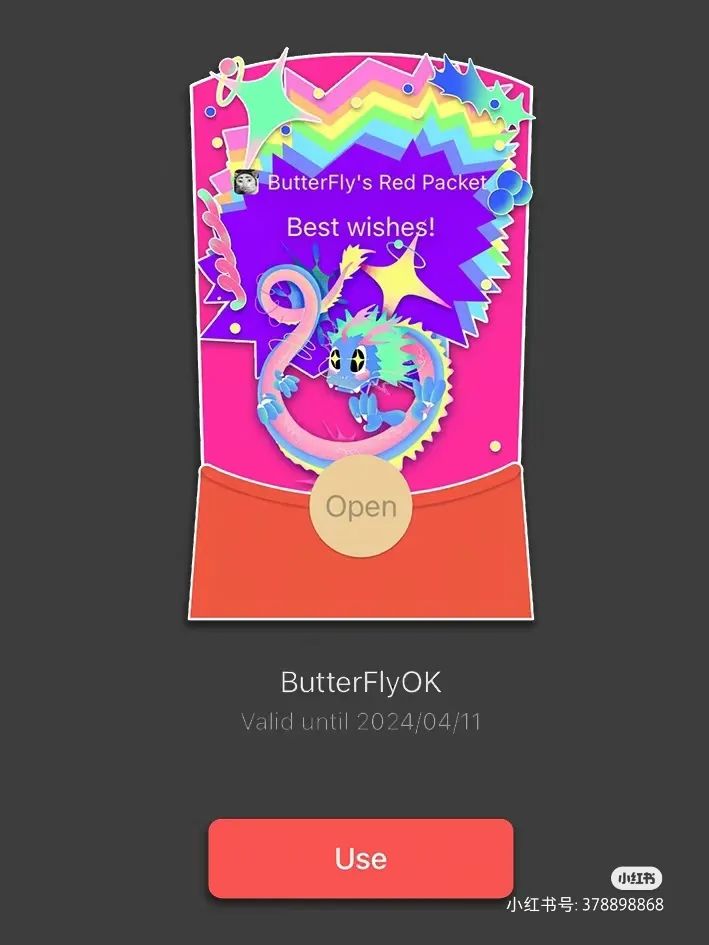The height and width of the screenshot is (945, 709).
Task: Tap the round Open button on packet
Action: pos(361,506)
